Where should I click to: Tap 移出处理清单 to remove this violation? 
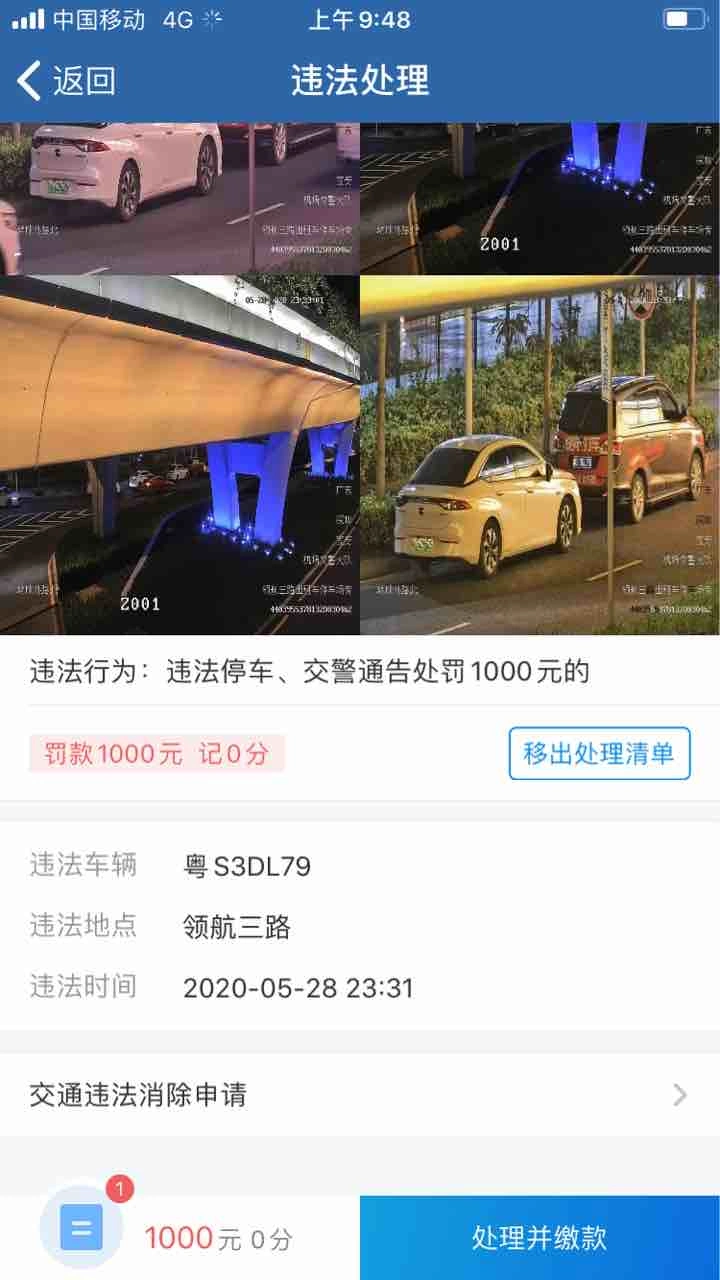click(x=599, y=754)
